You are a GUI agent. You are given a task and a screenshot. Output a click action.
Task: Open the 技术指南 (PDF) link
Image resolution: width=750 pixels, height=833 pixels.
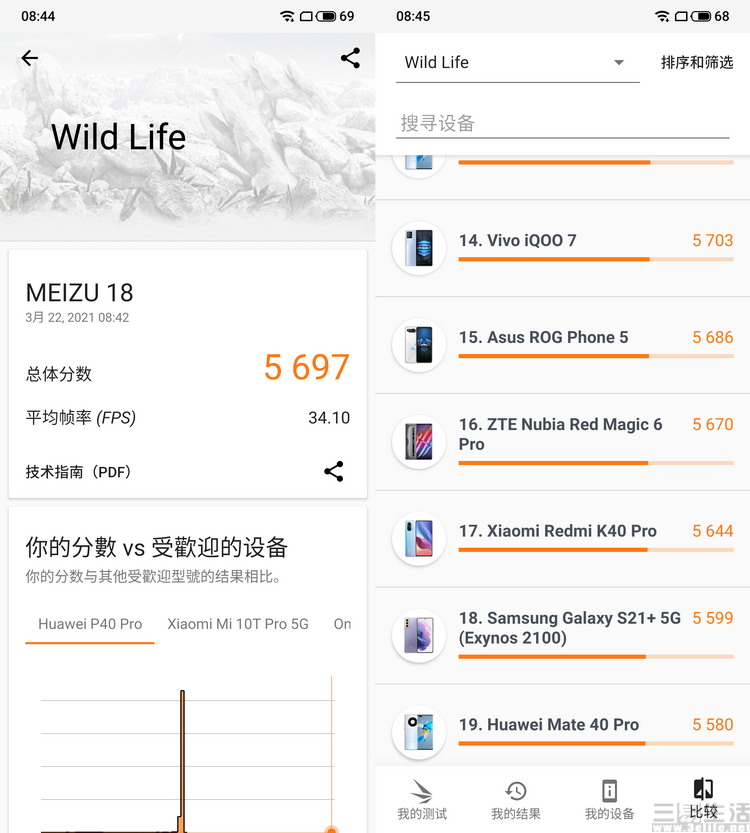79,472
